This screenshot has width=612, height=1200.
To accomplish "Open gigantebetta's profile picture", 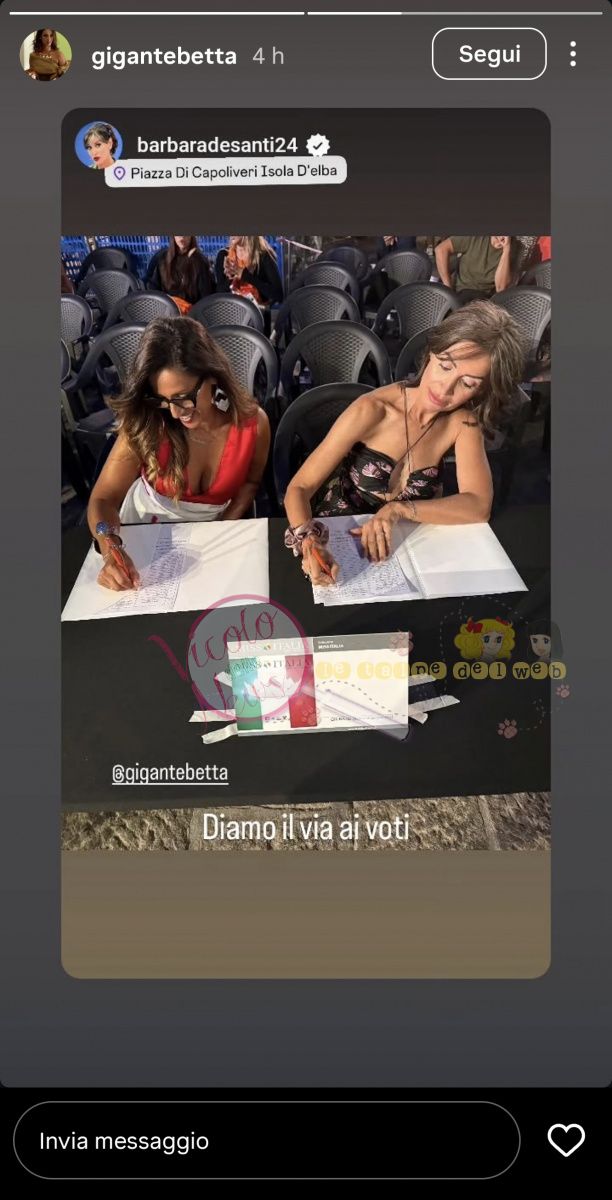I will (46, 55).
